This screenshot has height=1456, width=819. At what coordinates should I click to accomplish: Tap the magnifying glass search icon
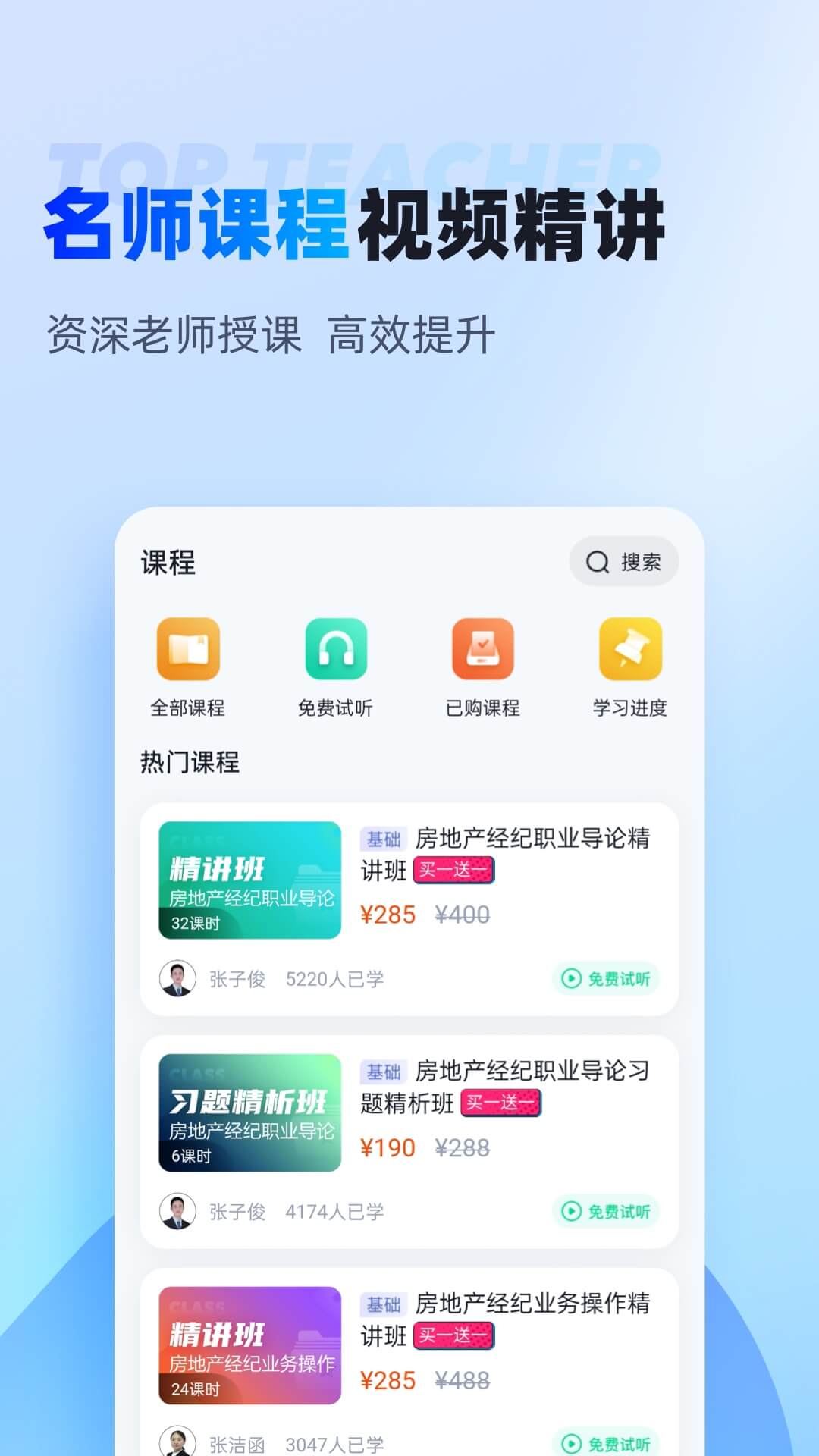tap(596, 562)
